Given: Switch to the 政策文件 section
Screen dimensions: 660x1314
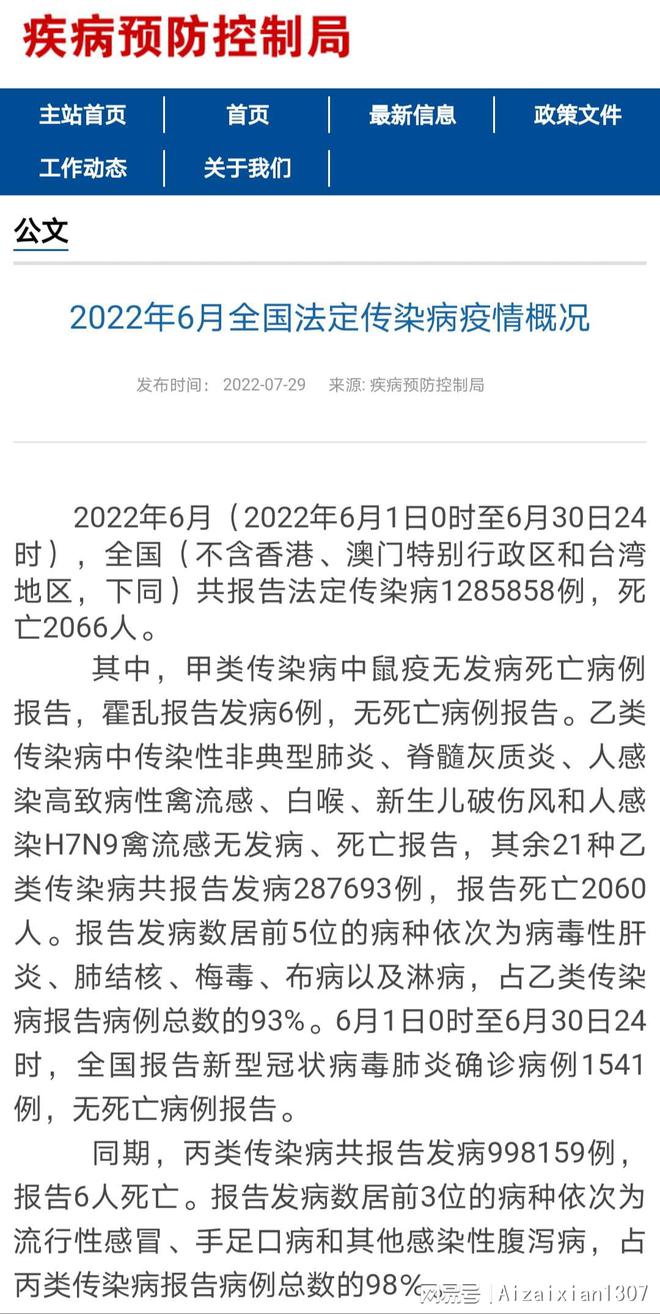Looking at the screenshot, I should pyautogui.click(x=577, y=116).
